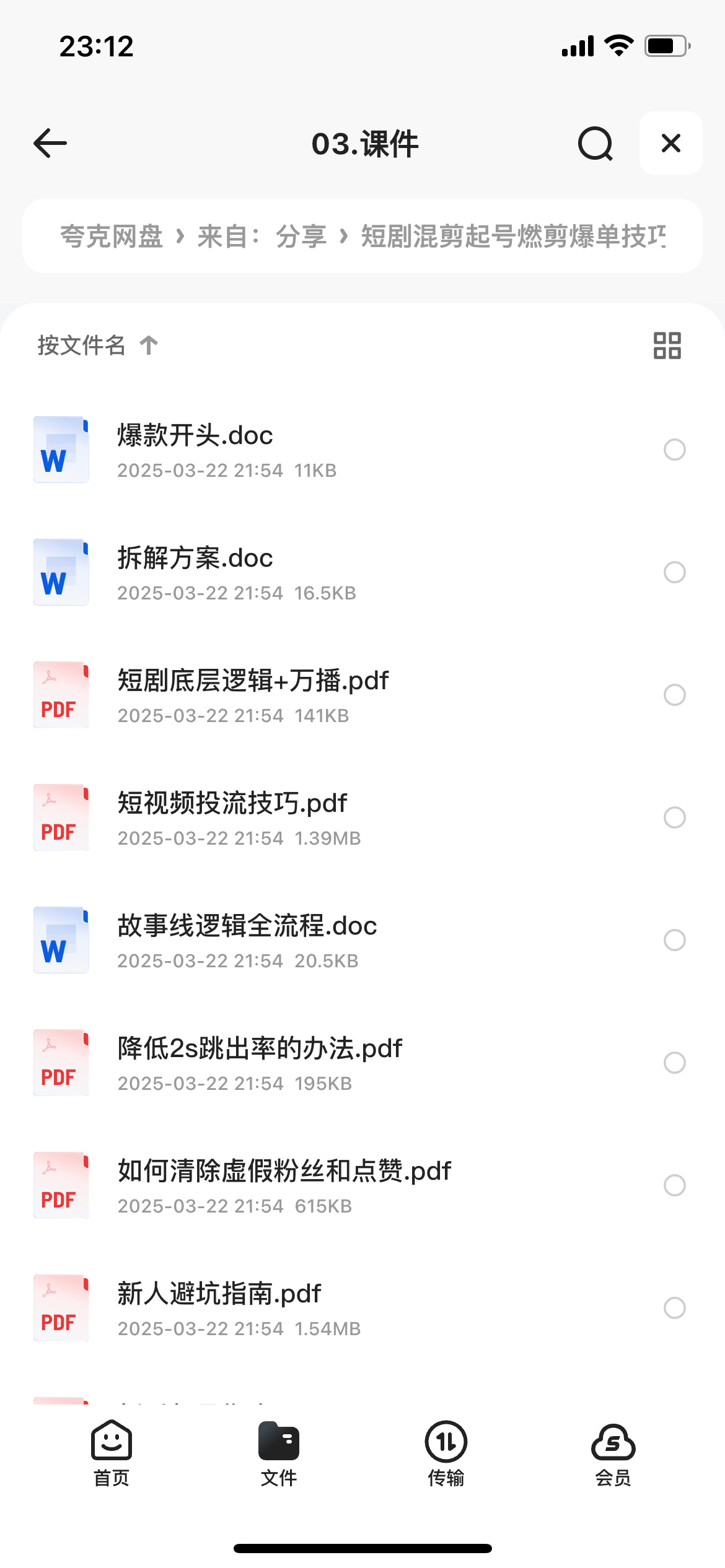Go to the 会员 tab
The image size is (725, 1568).
pyautogui.click(x=613, y=1453)
